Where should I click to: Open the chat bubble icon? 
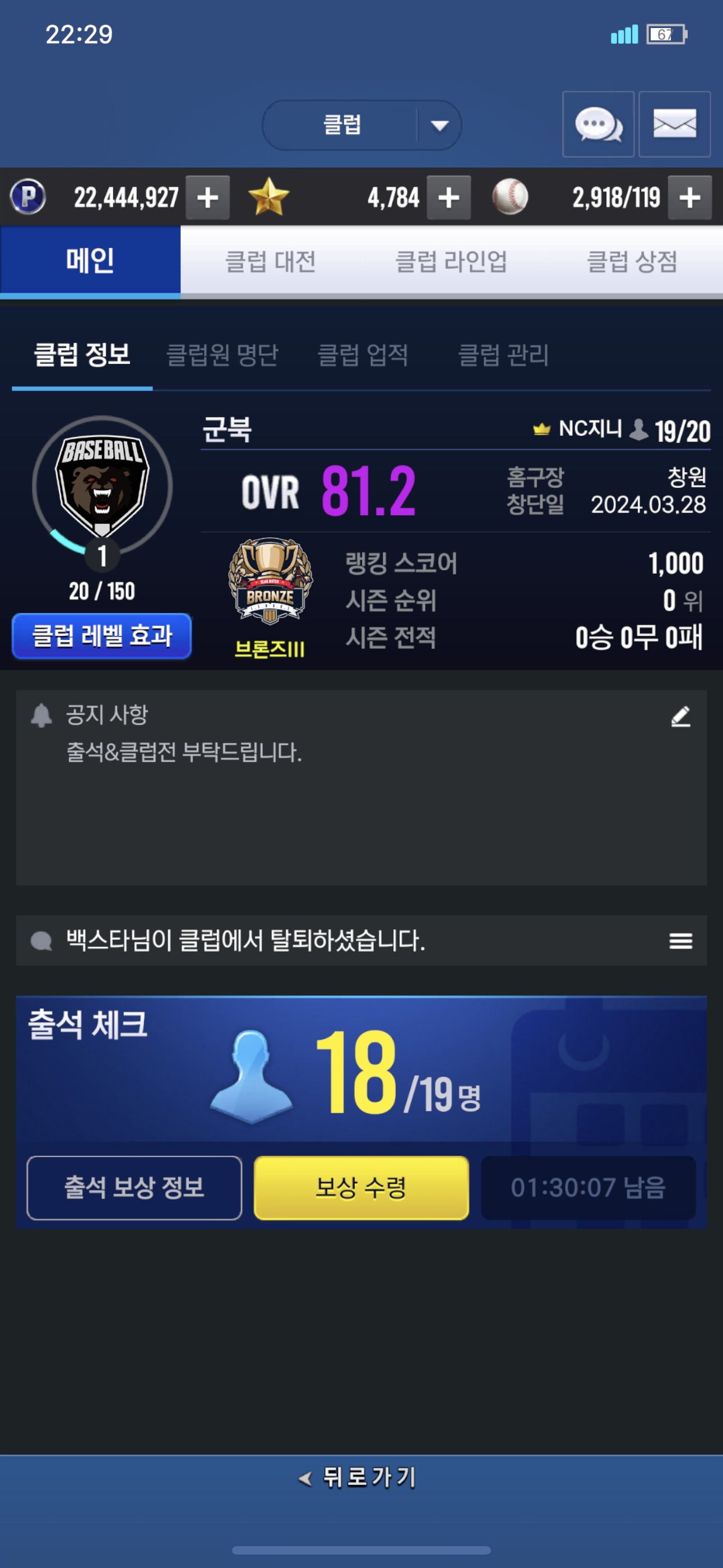click(x=597, y=125)
